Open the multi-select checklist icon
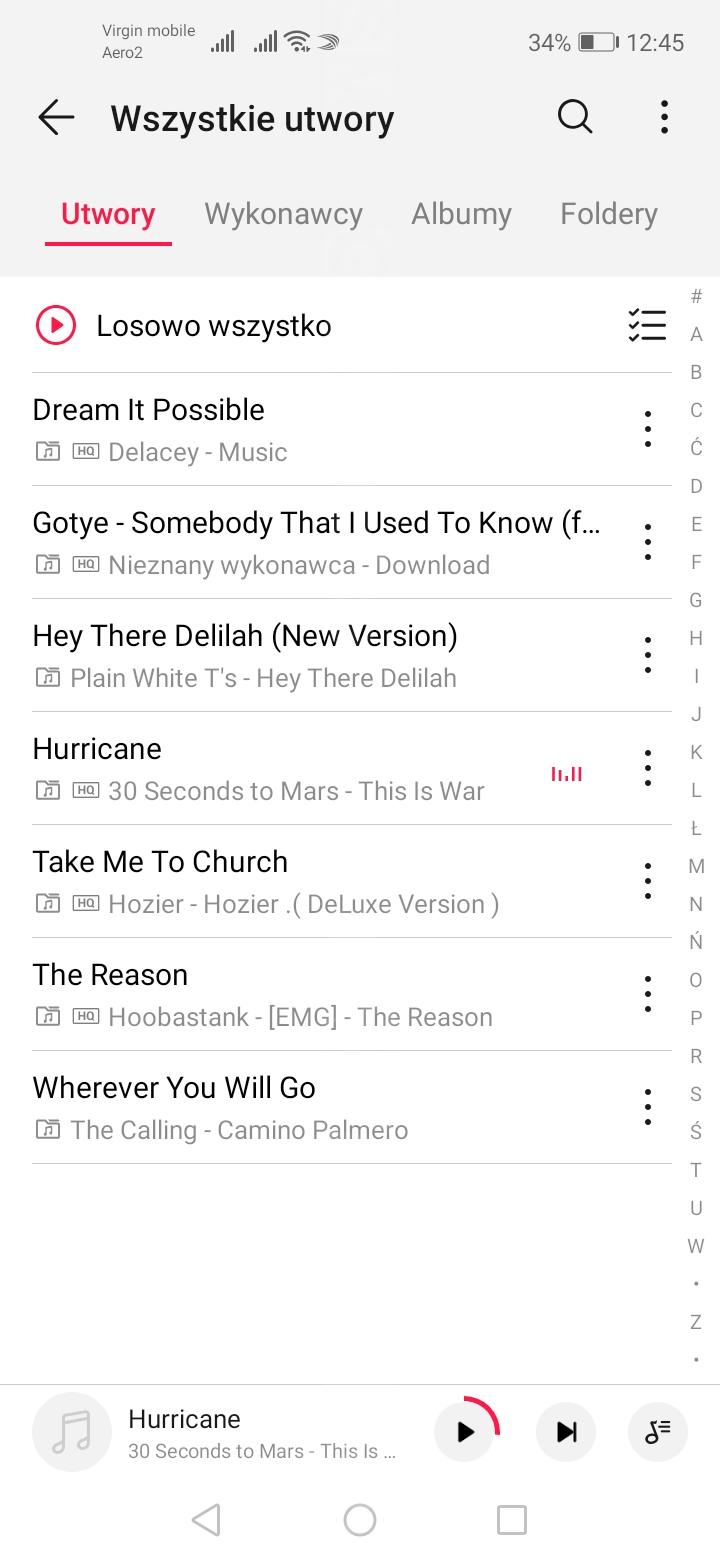720x1560 pixels. (x=647, y=326)
